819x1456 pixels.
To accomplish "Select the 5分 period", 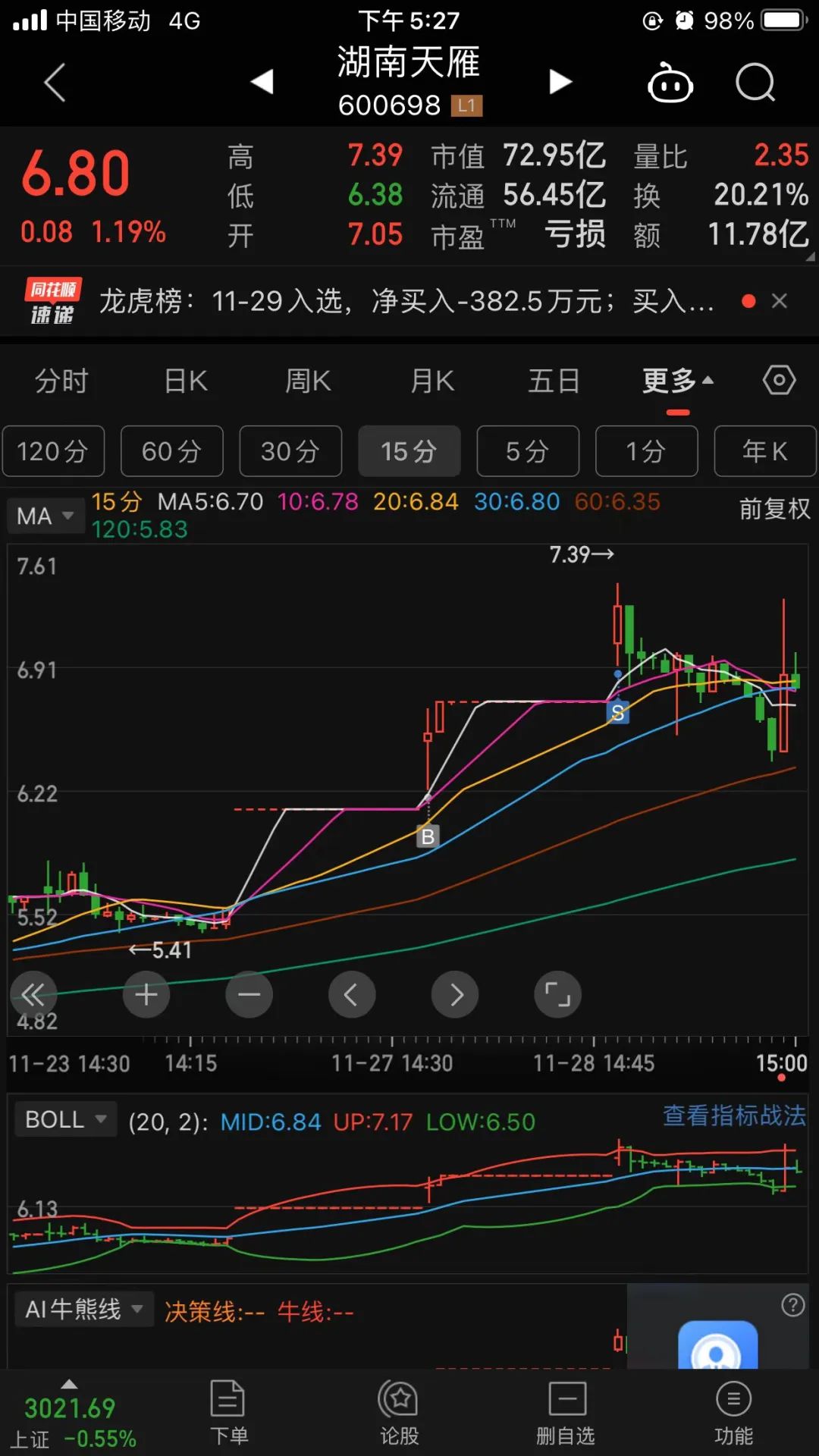I will pos(527,451).
